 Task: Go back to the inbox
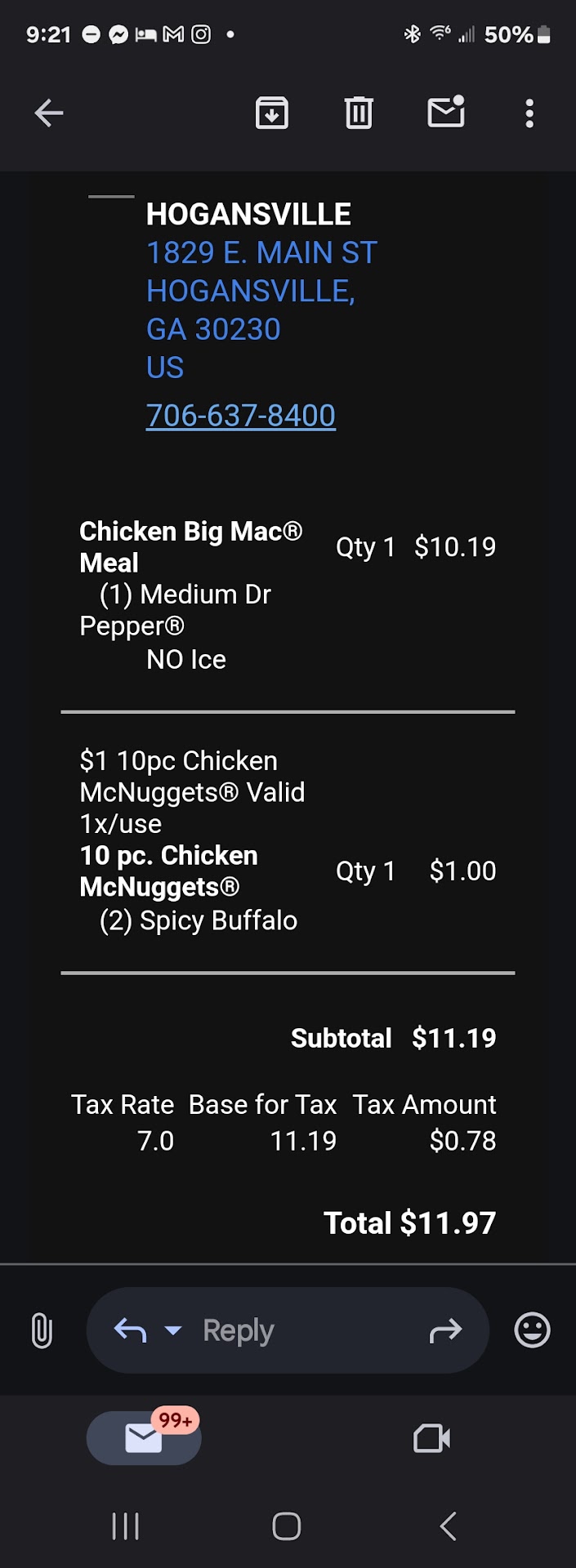[49, 113]
